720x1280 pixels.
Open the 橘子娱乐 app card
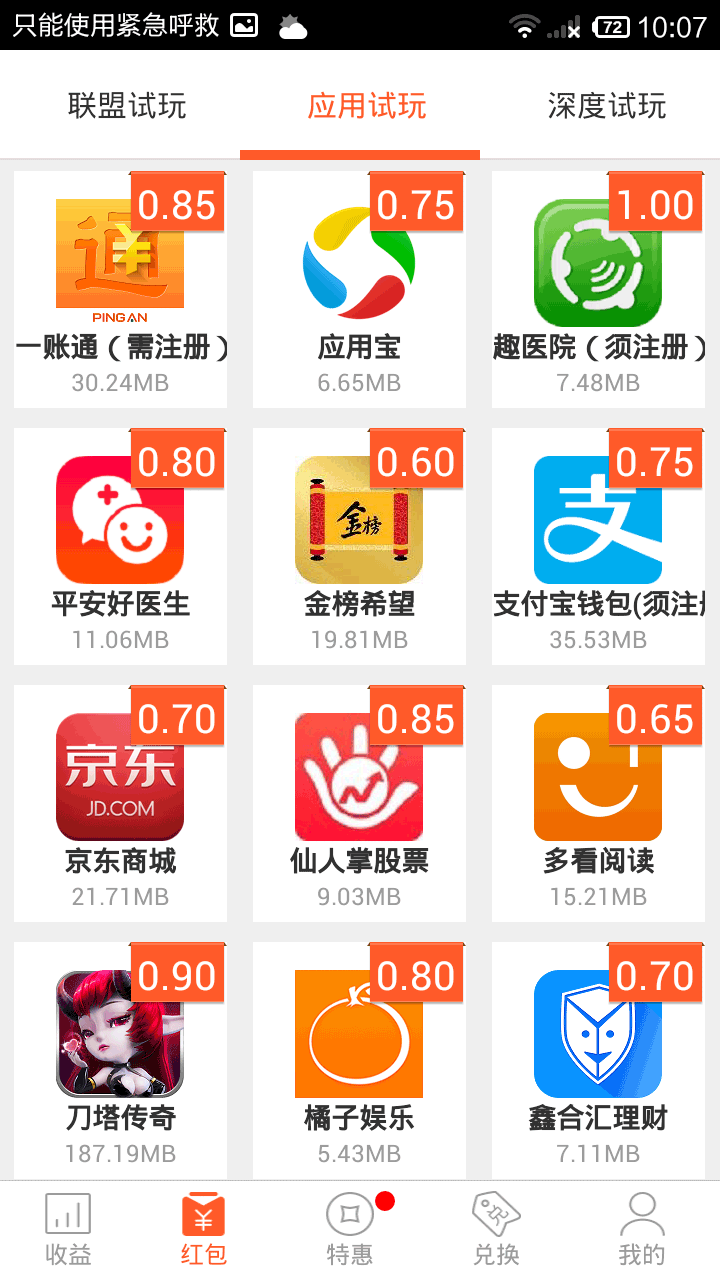[359, 1060]
